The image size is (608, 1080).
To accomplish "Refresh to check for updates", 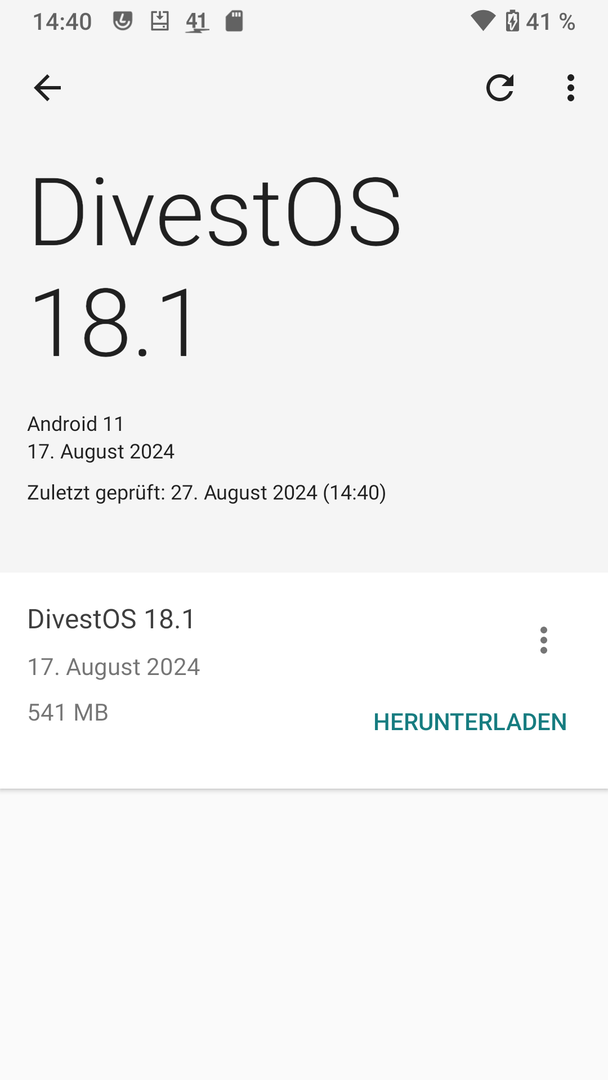I will tap(500, 88).
